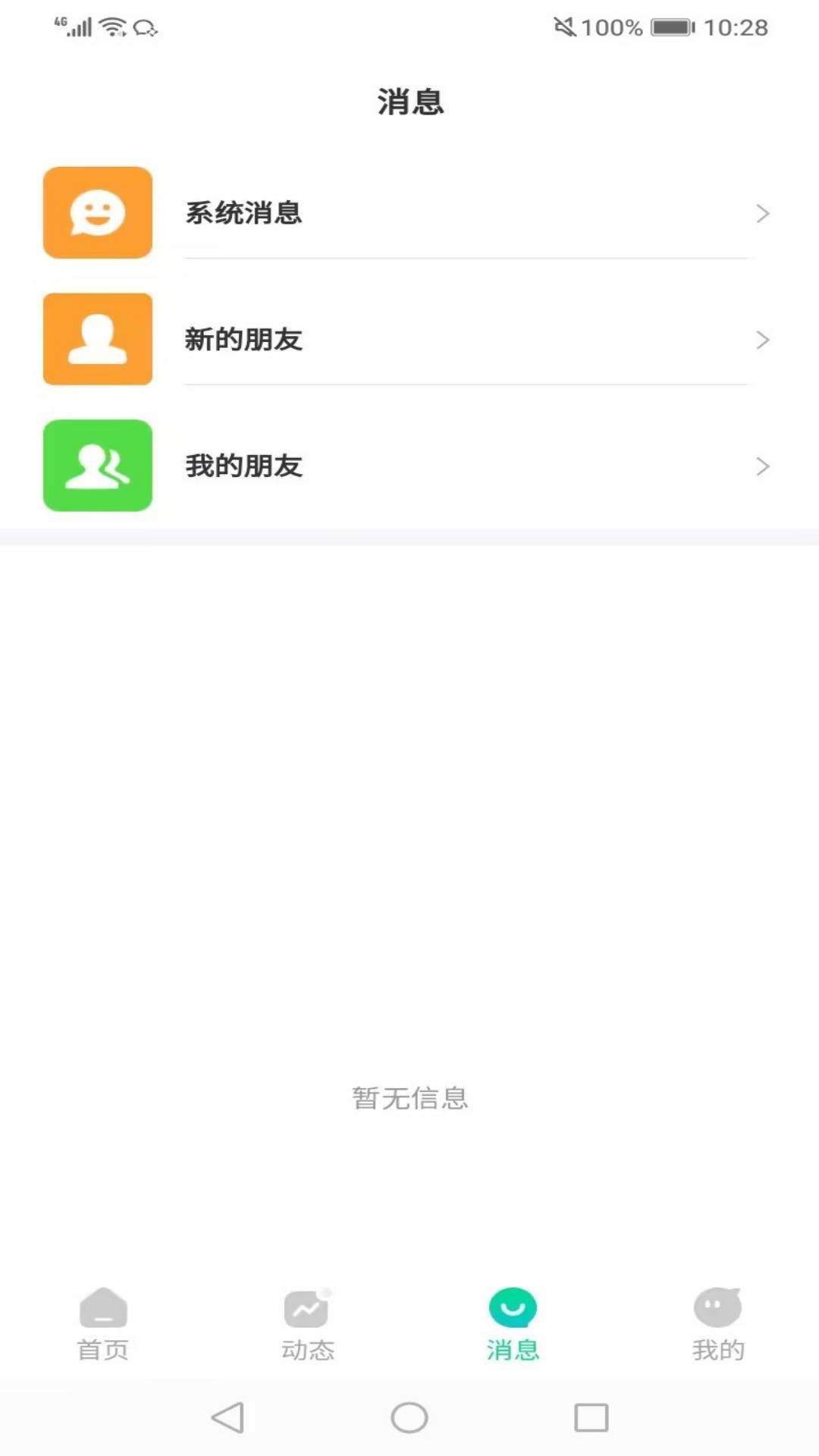
Task: Open the 动态 trending chart icon
Action: click(x=306, y=1307)
